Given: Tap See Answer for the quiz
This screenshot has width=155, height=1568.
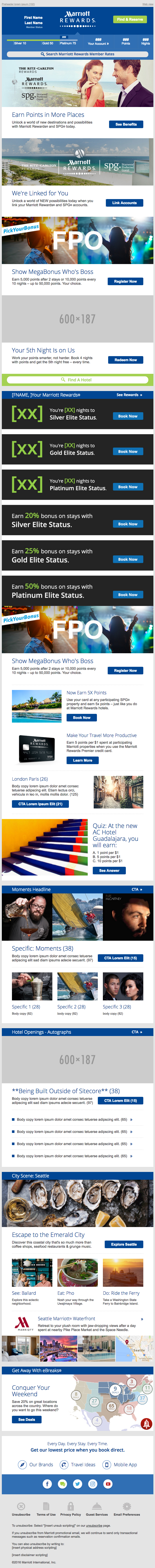Looking at the screenshot, I should tap(109, 870).
